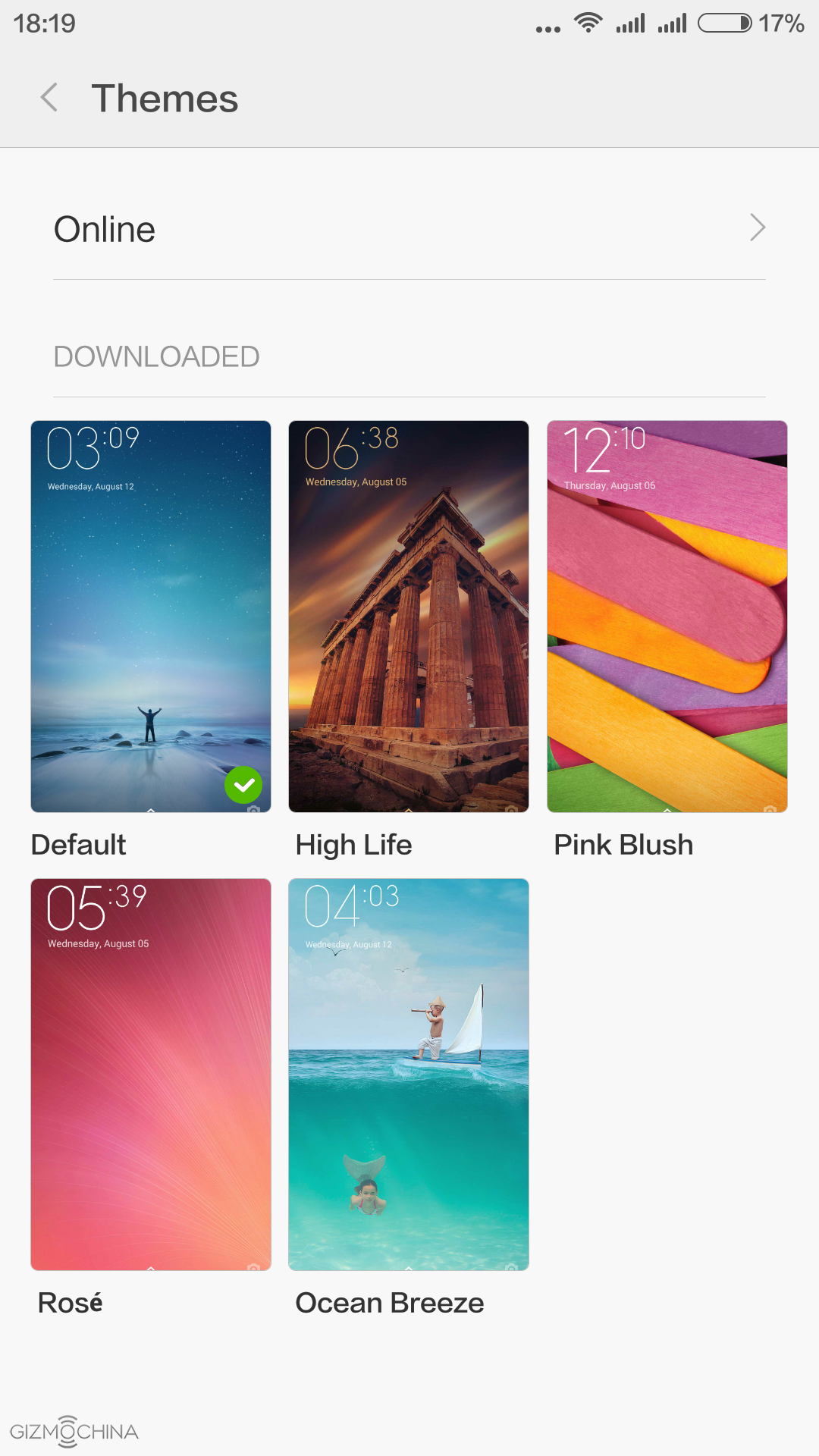819x1456 pixels.
Task: Open the Ocean Breeze theme
Action: pos(409,1074)
